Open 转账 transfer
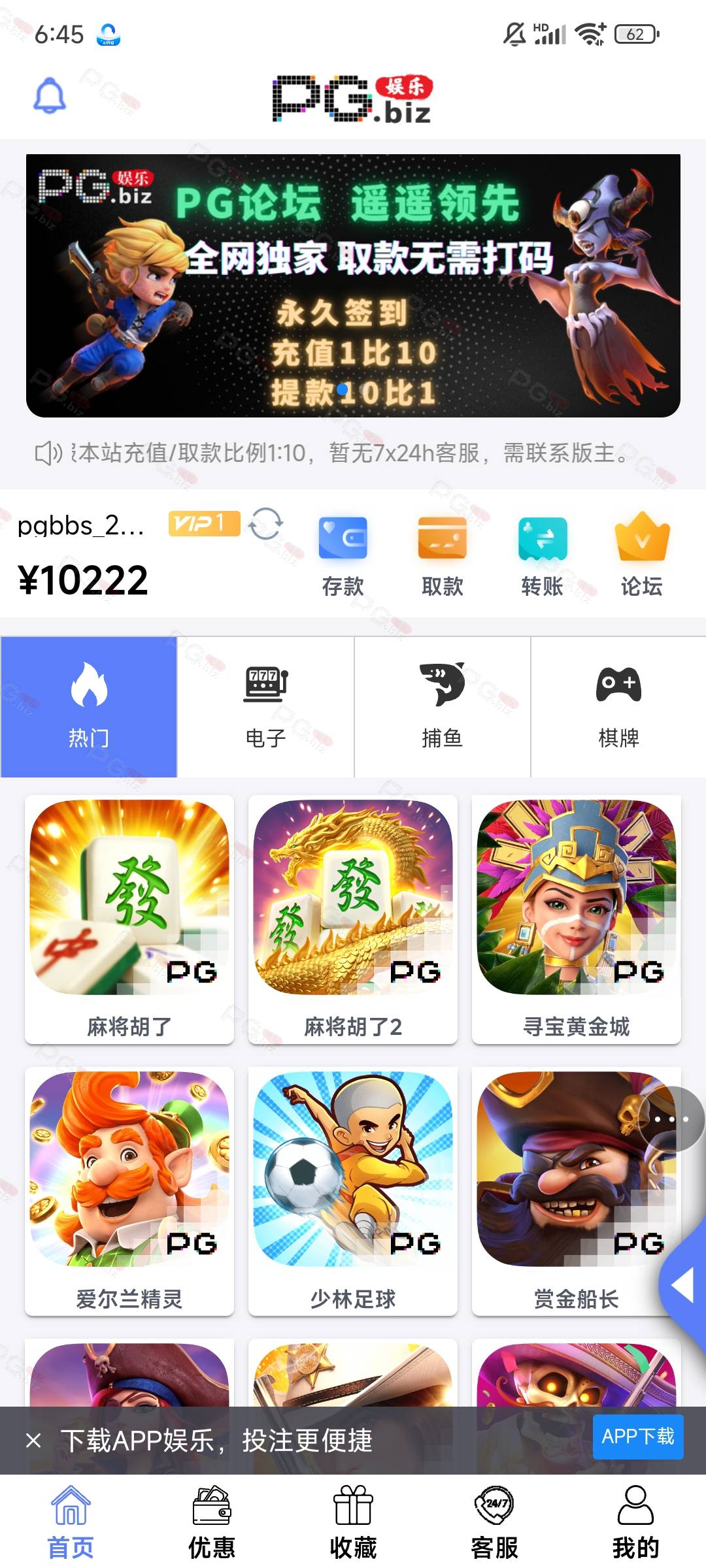 pyautogui.click(x=543, y=556)
